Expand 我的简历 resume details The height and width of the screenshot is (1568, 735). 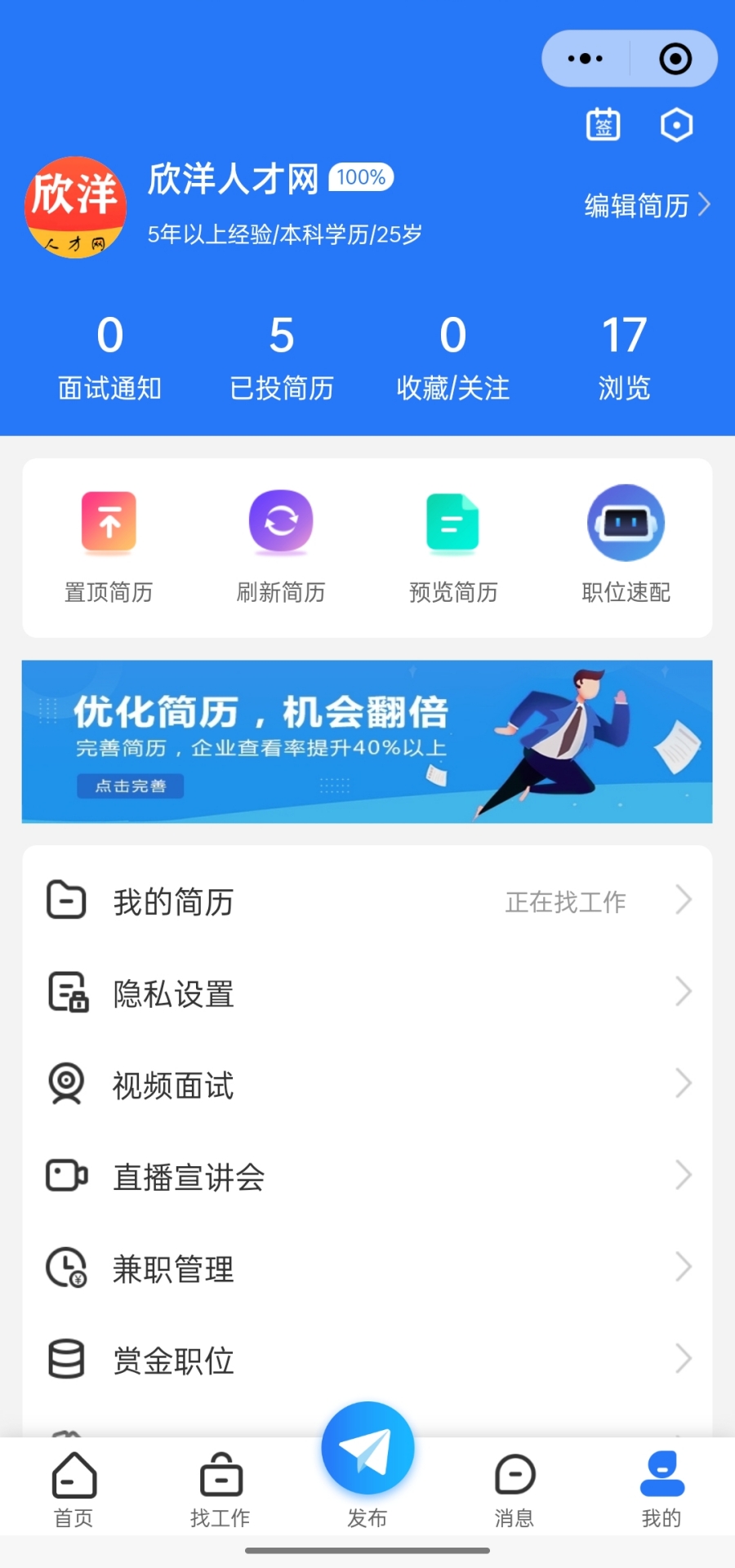tap(367, 902)
